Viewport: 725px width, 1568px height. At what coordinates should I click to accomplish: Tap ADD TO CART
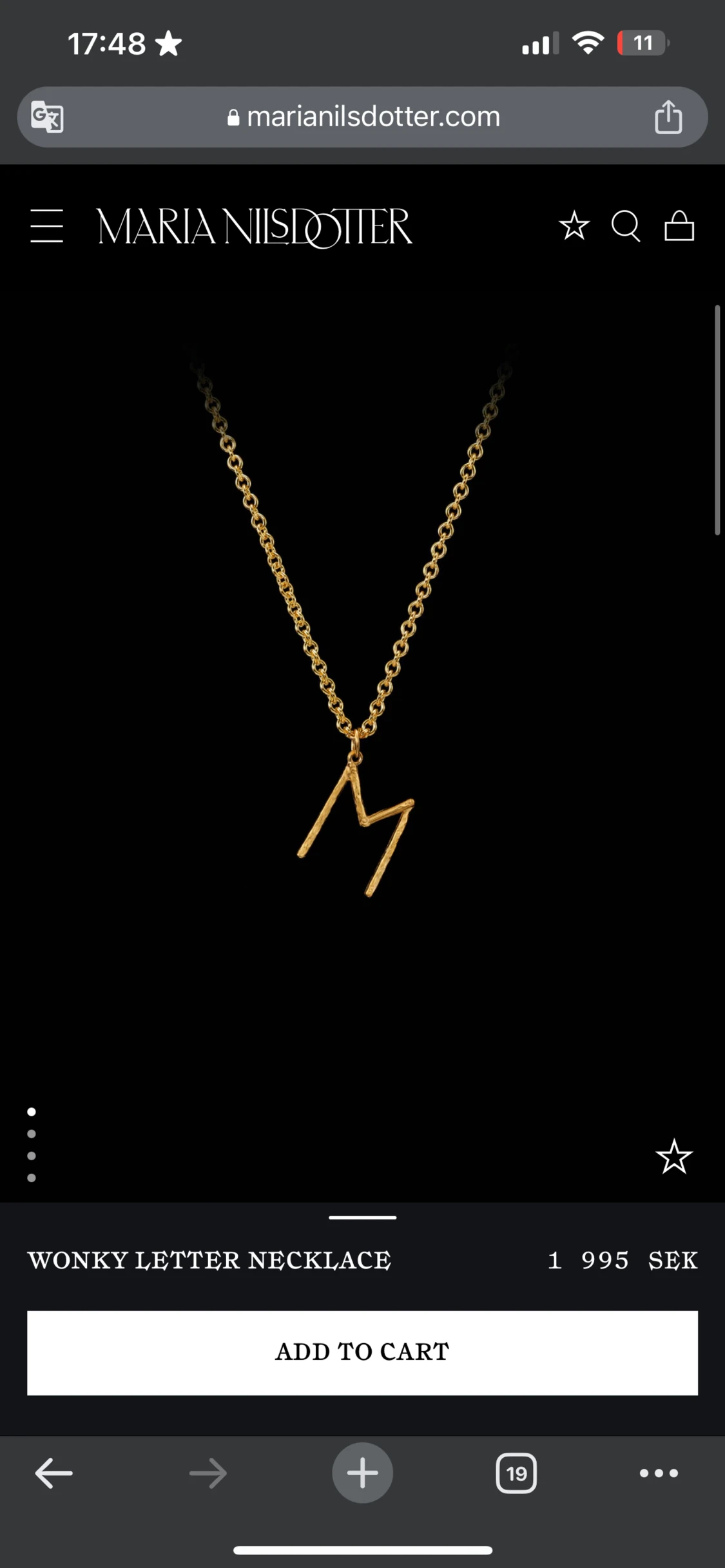[362, 1352]
